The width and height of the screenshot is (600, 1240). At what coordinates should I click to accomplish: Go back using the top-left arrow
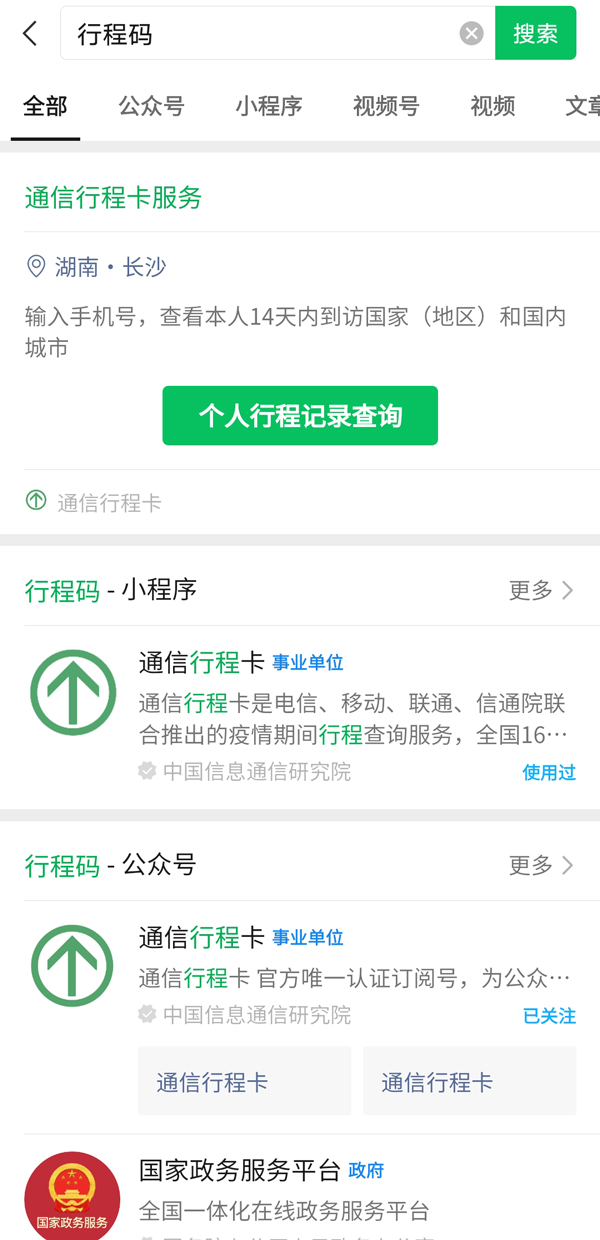click(30, 33)
